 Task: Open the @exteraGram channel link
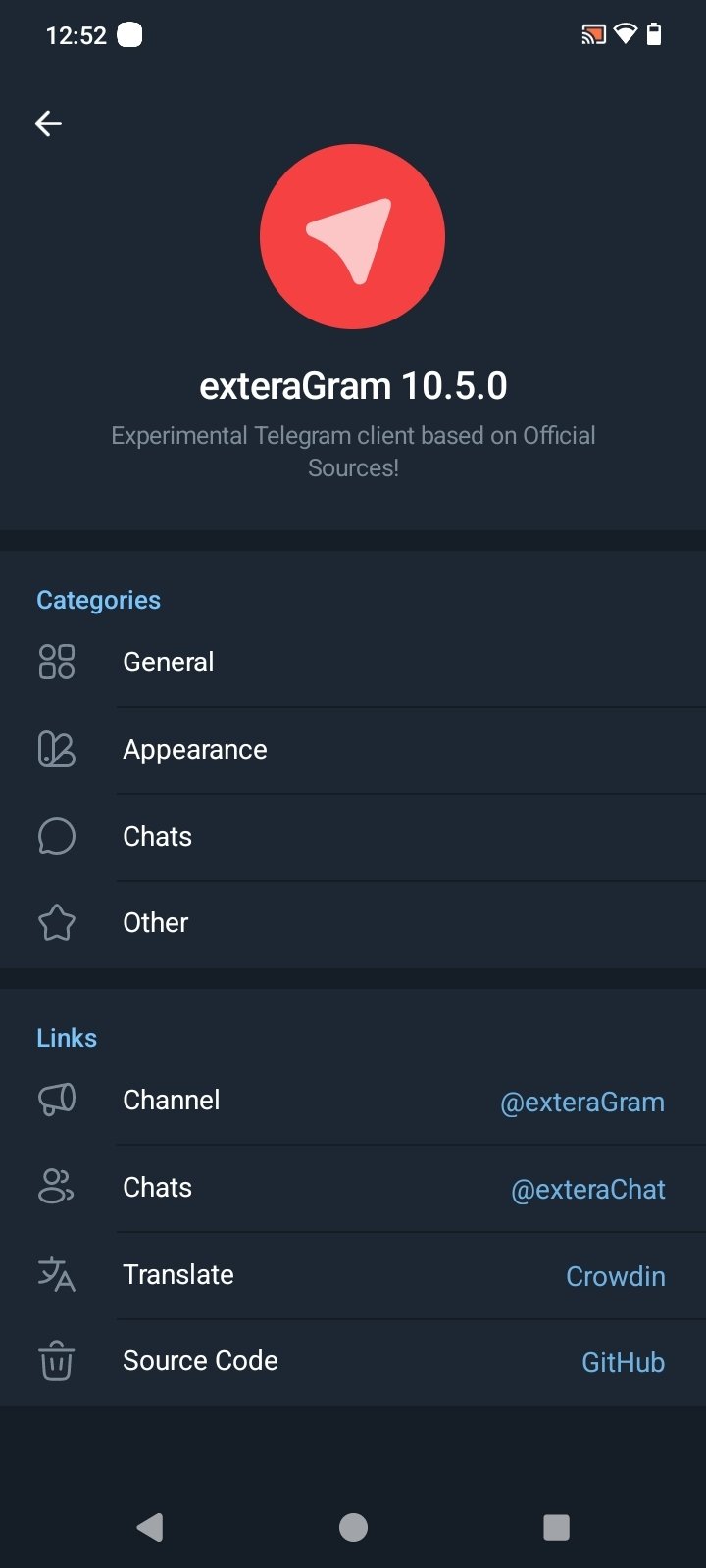pos(582,1102)
